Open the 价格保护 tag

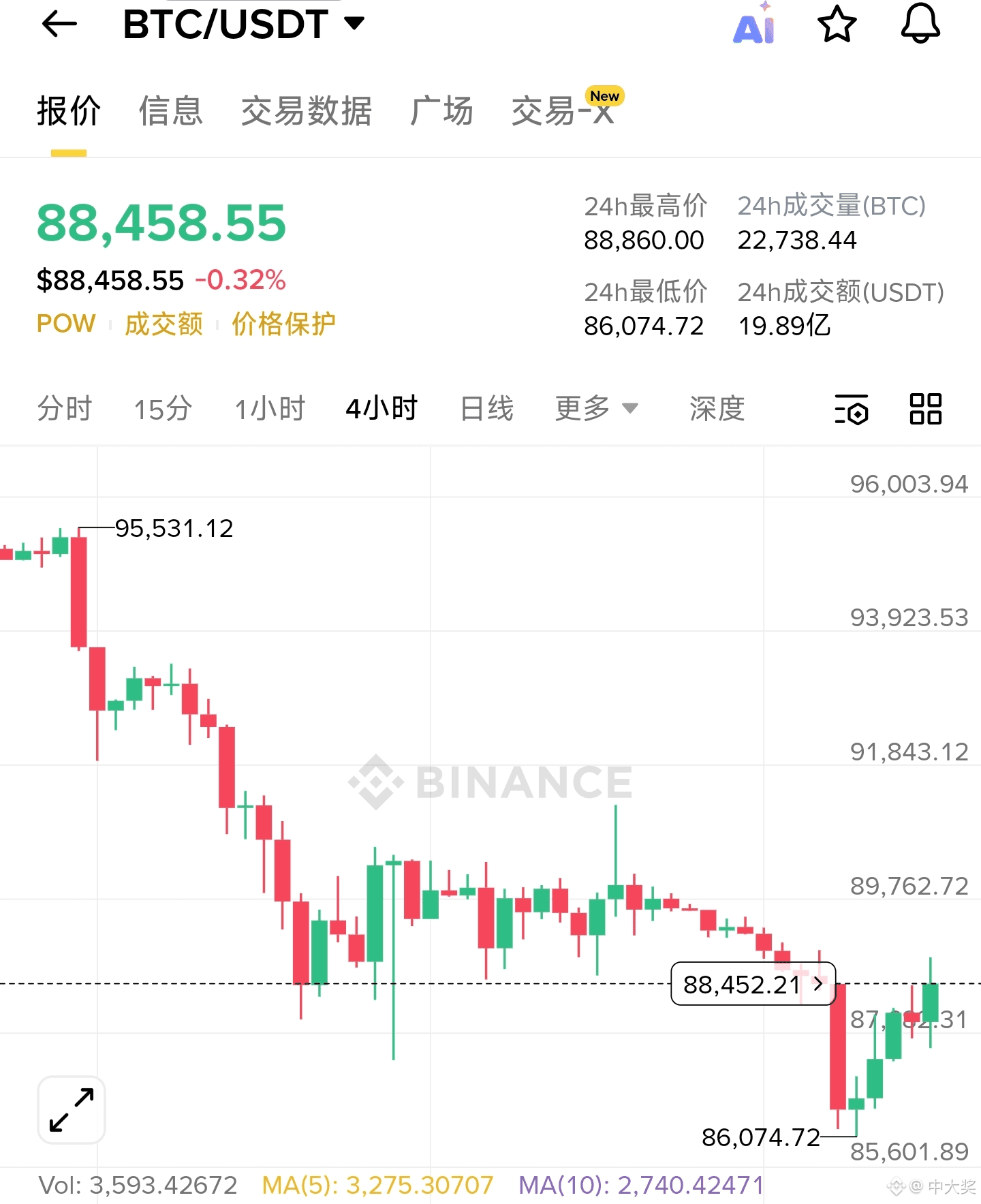tap(283, 324)
